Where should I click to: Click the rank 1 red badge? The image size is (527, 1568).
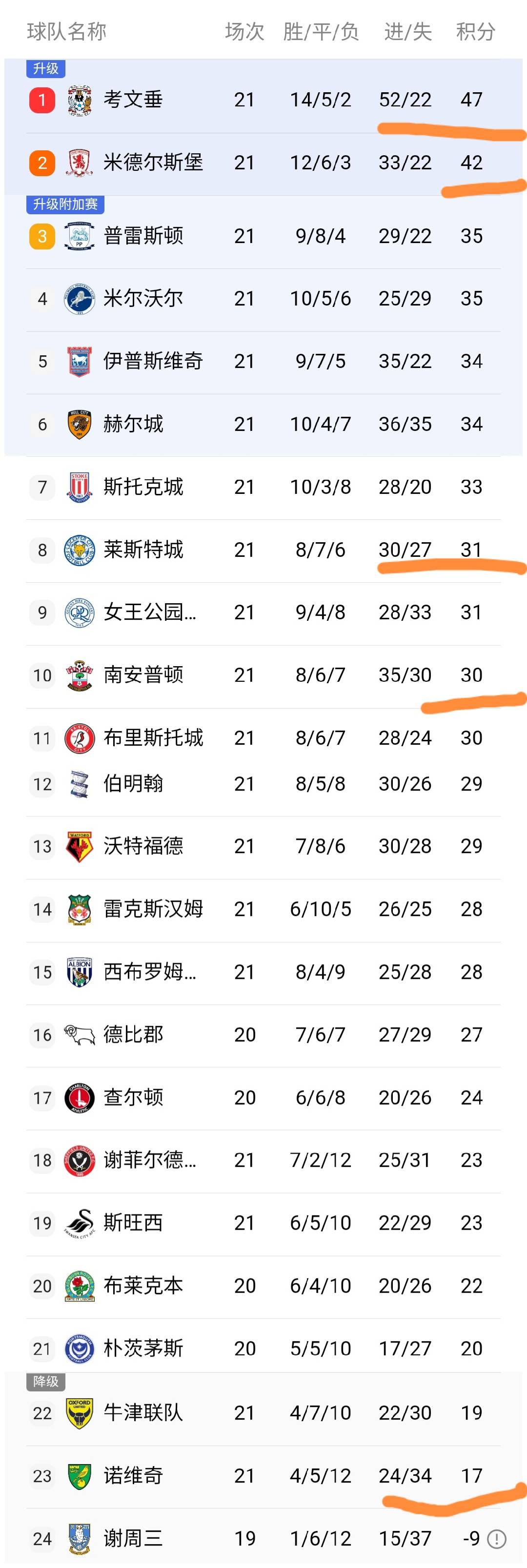[41, 99]
